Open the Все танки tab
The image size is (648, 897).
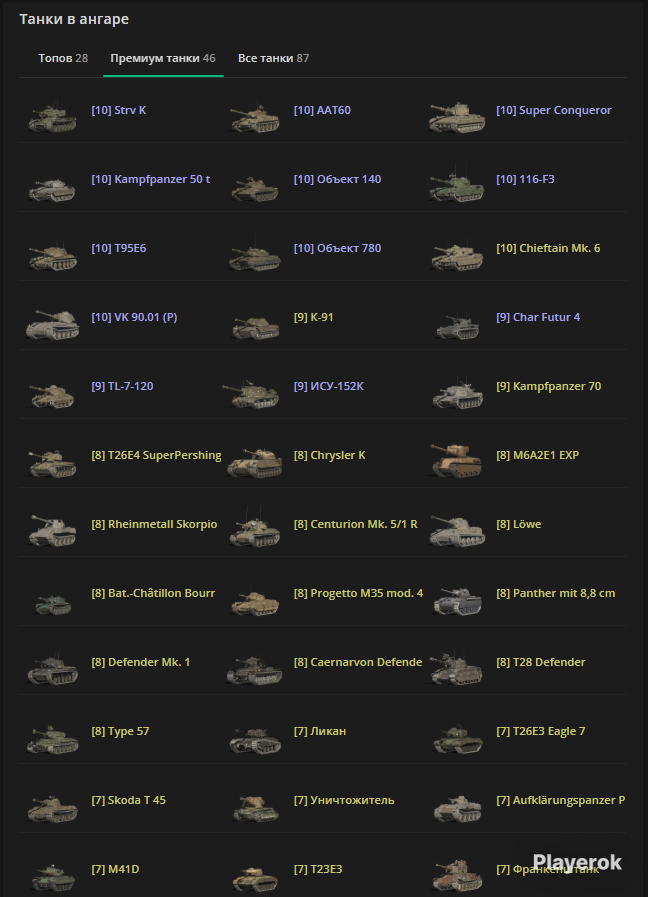coord(273,58)
